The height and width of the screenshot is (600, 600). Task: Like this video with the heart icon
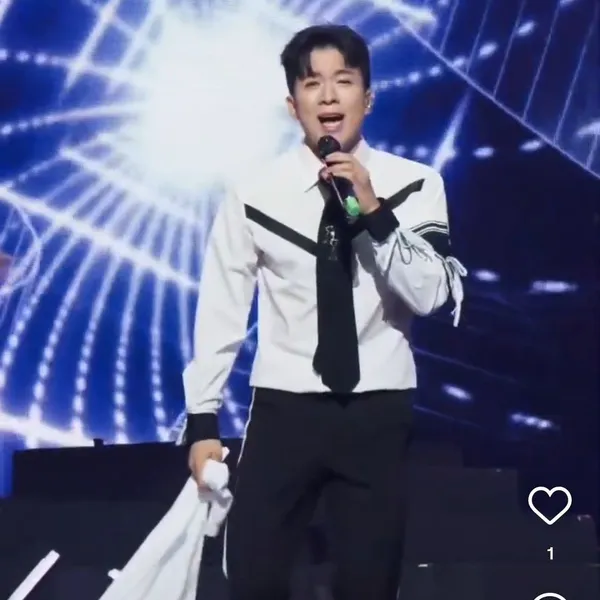click(x=549, y=506)
